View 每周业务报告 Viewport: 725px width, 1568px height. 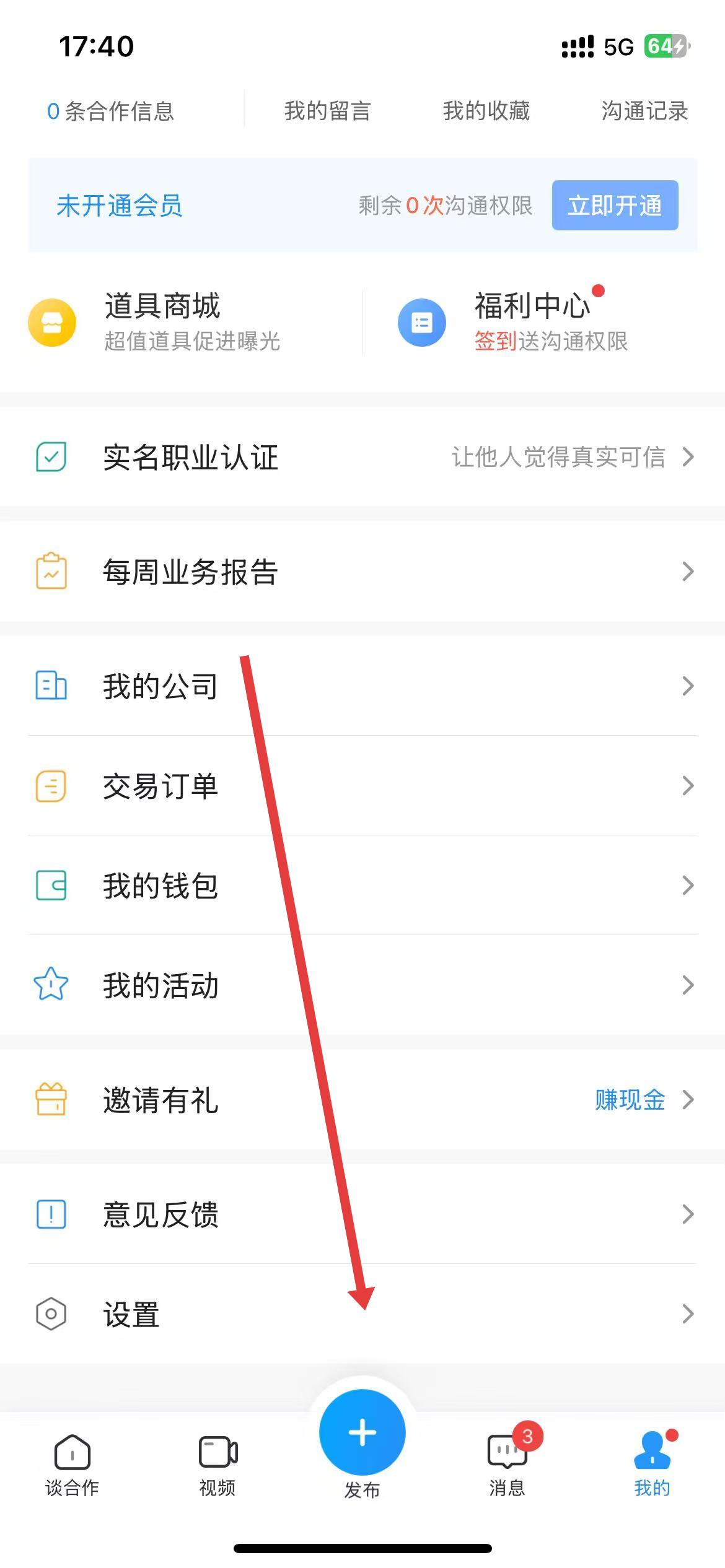point(362,572)
